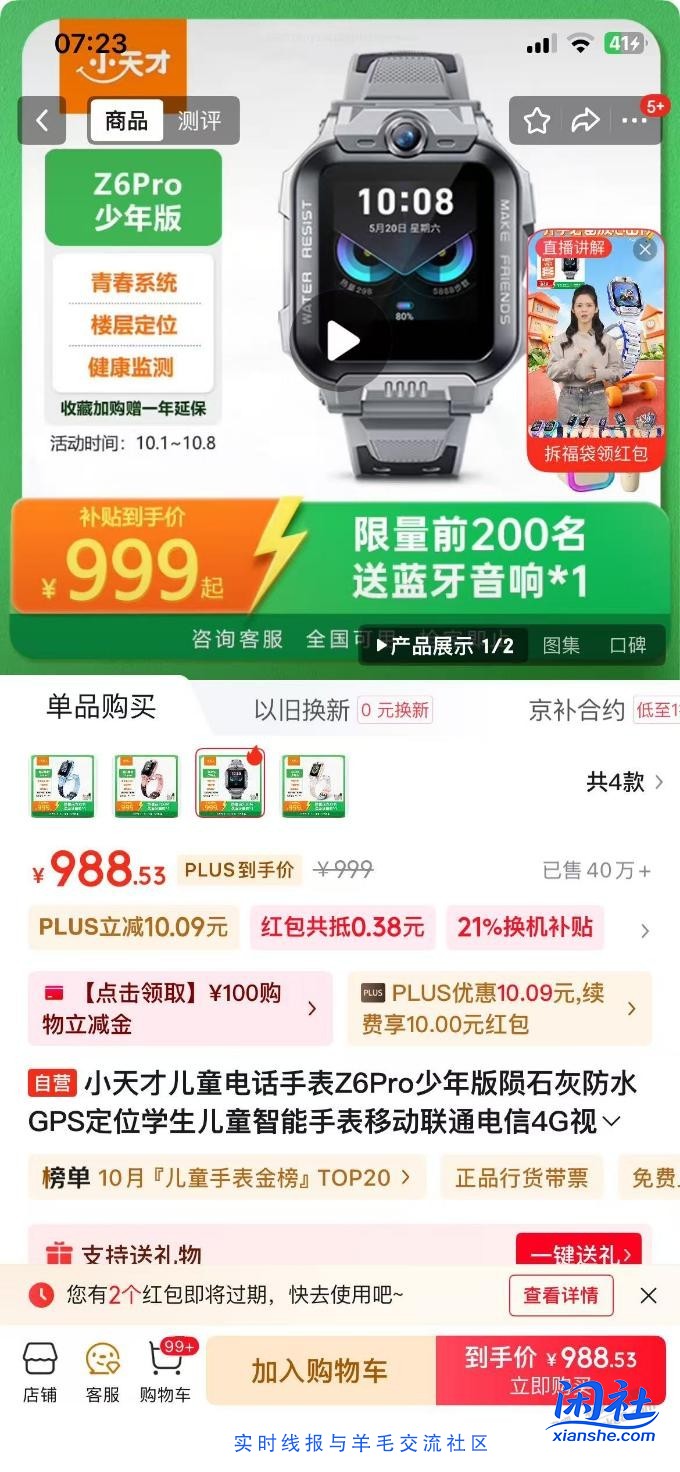Play the product video
The image size is (680, 1472).
(341, 341)
